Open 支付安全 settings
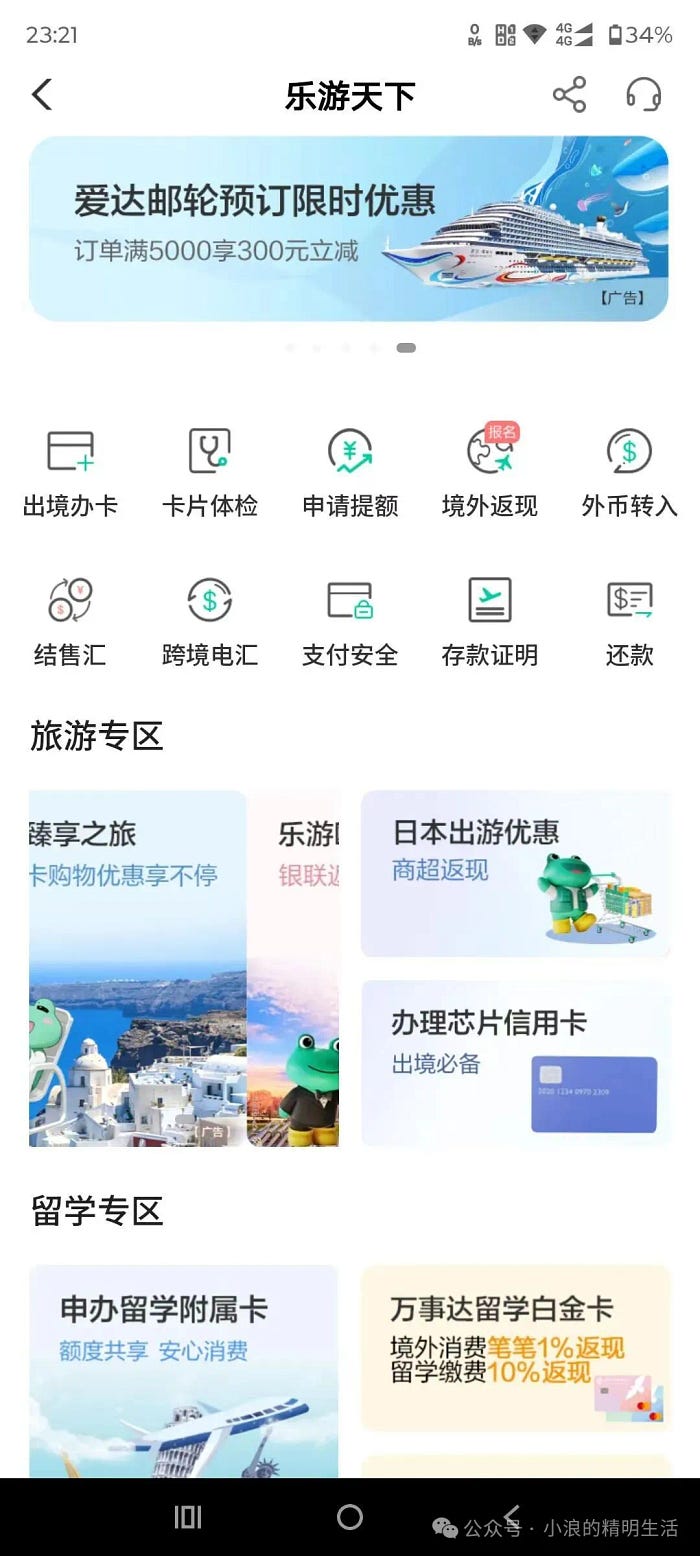 tap(350, 622)
